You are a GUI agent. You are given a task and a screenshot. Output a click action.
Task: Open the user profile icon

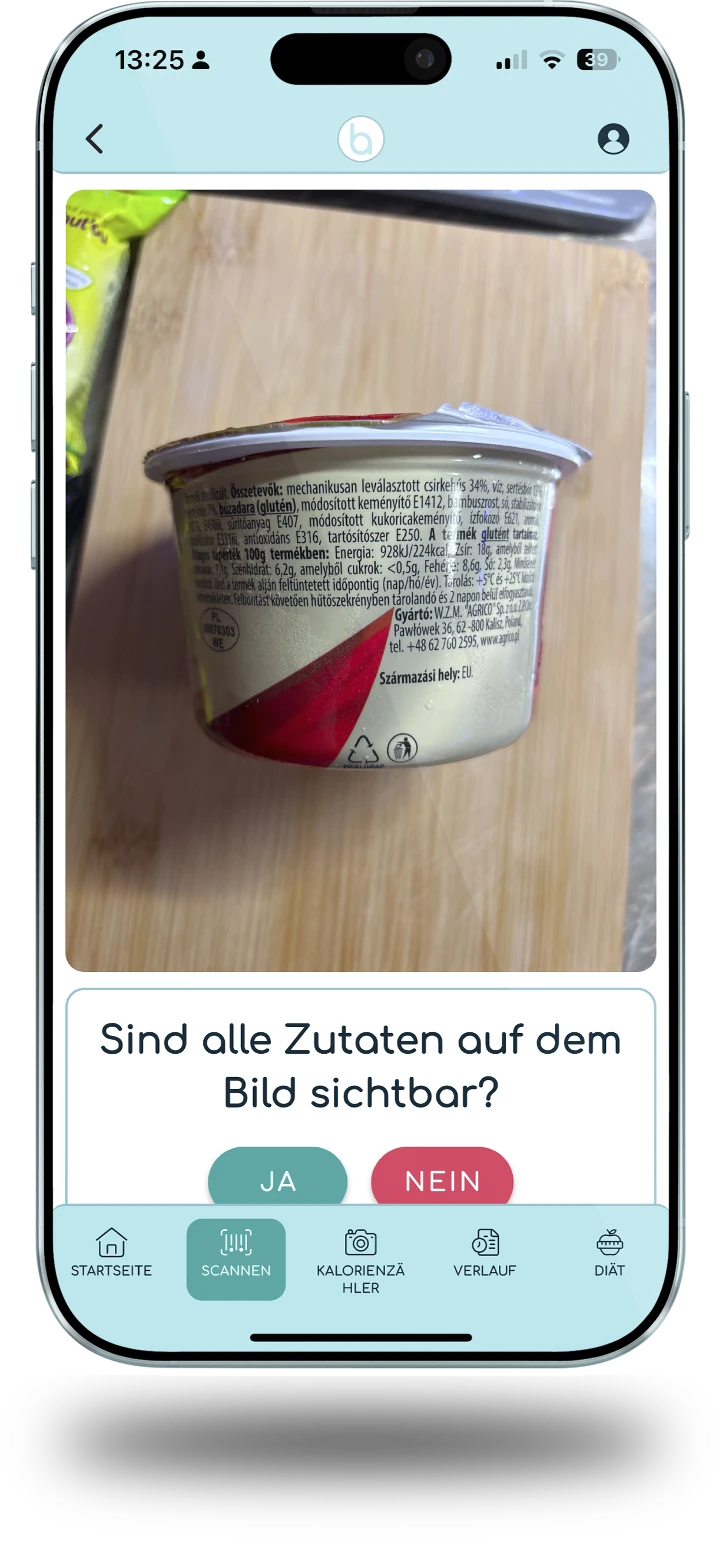tap(613, 139)
